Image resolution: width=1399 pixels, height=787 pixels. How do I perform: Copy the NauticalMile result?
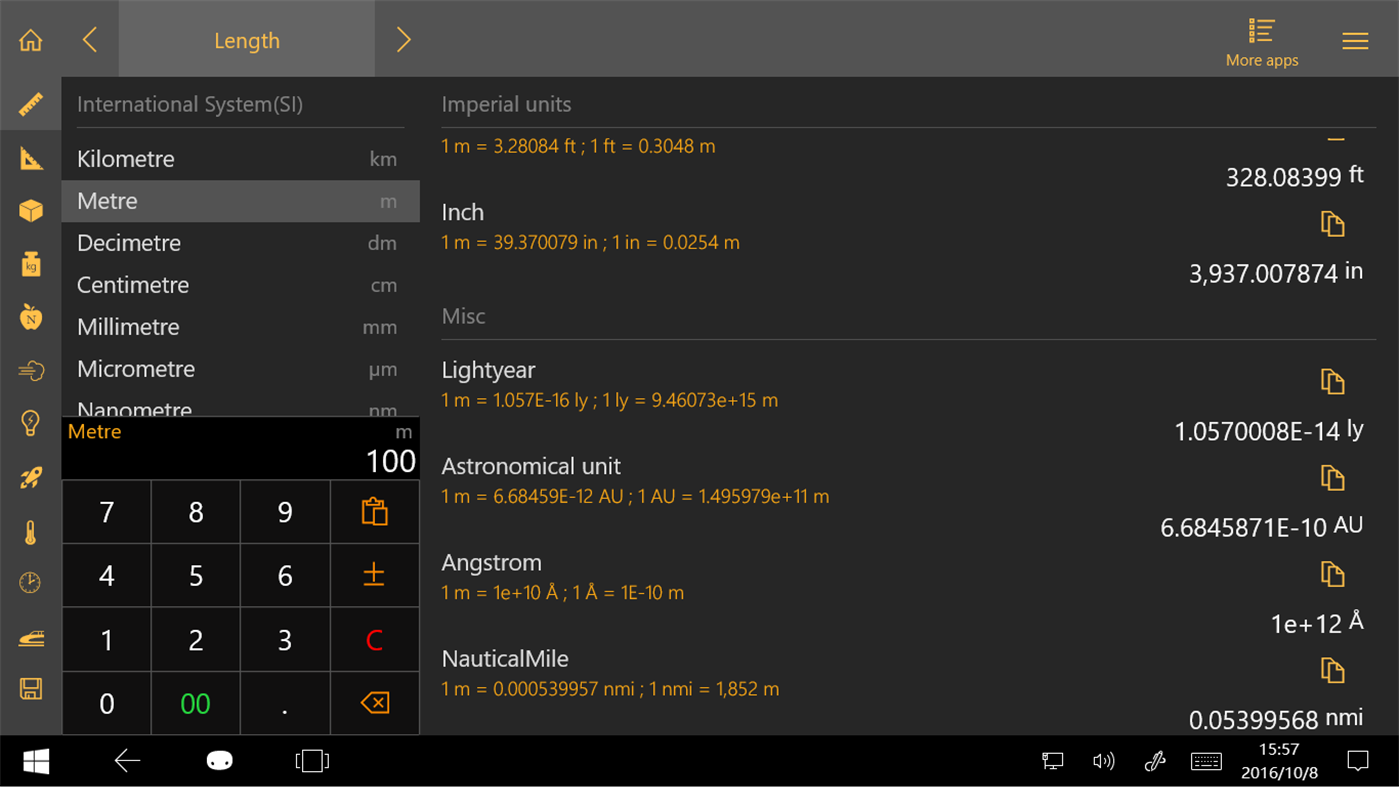[1332, 670]
